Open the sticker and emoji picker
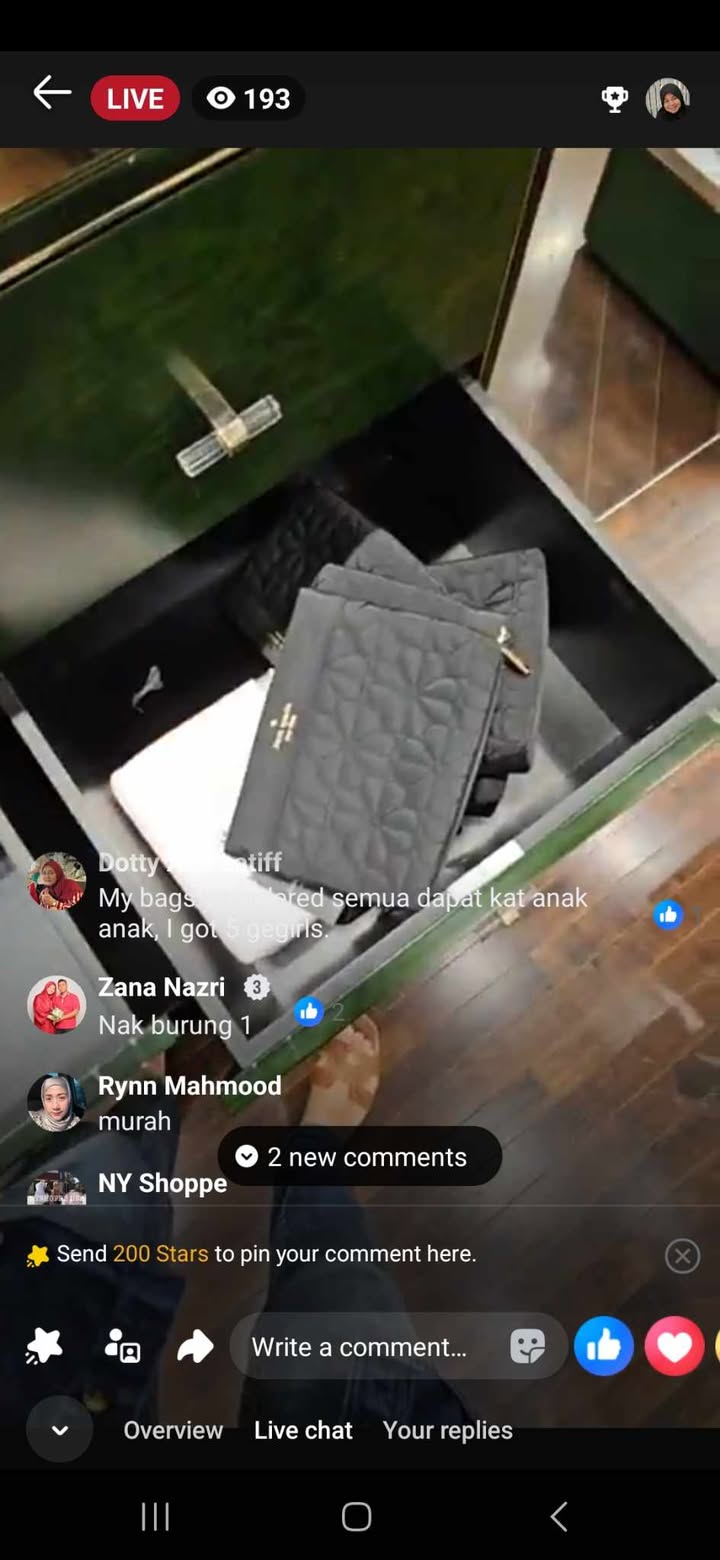Screen dimensions: 720x1560 point(527,1347)
